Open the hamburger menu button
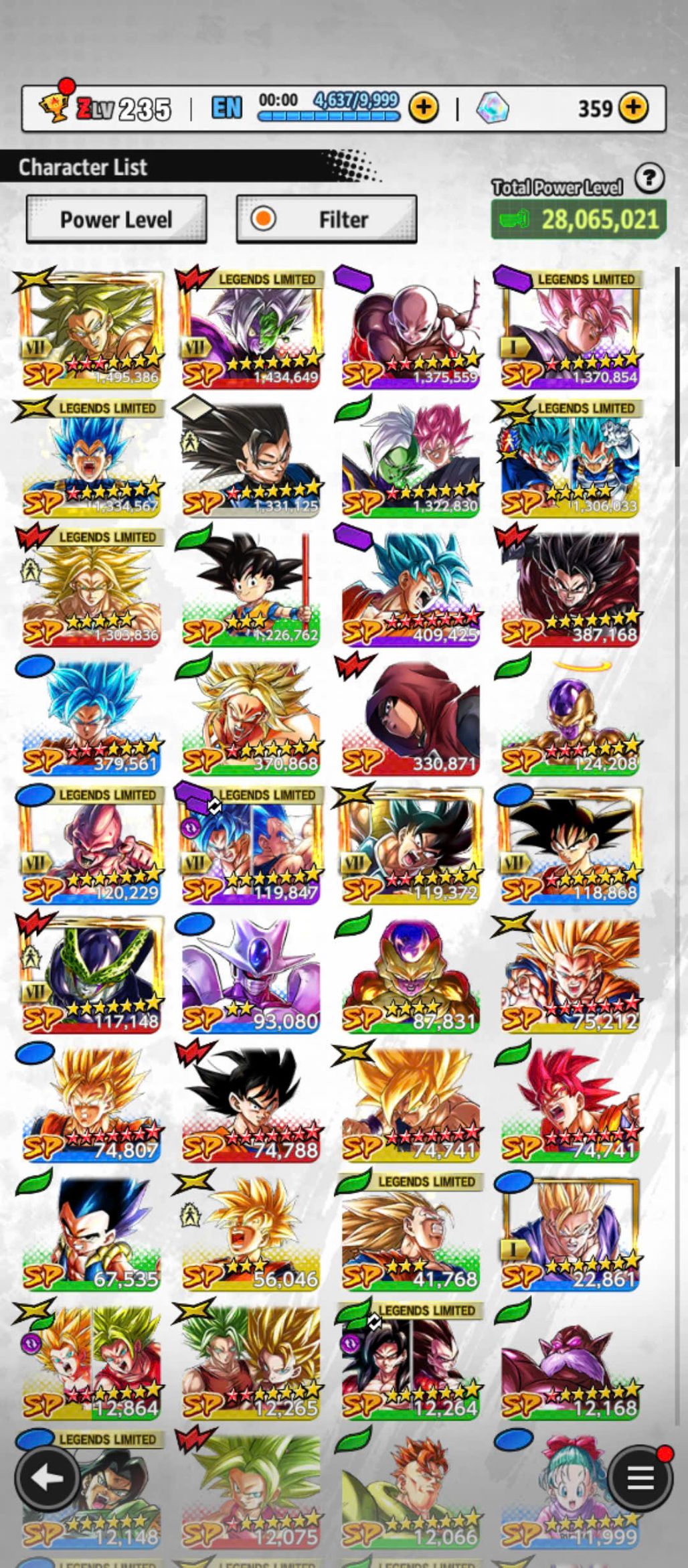 tap(640, 1478)
